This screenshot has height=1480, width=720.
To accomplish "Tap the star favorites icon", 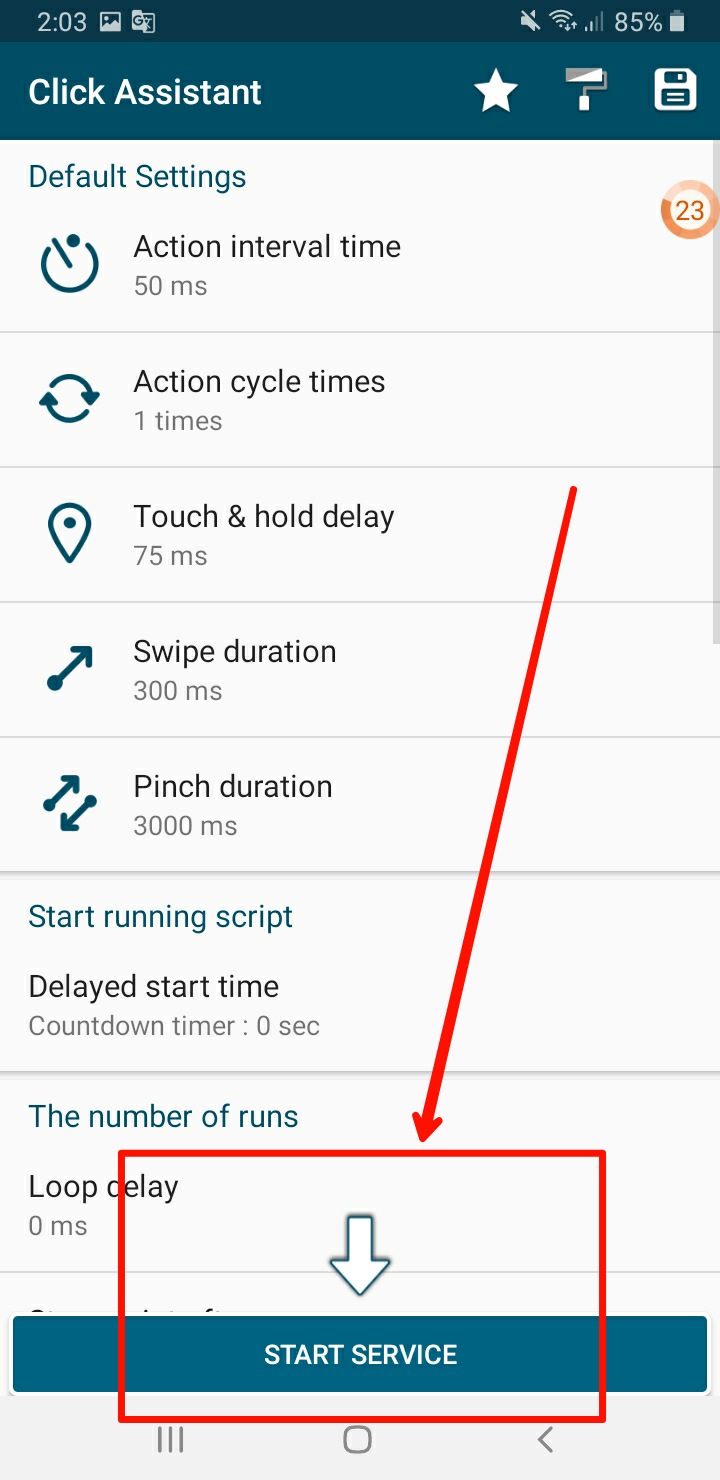I will tap(495, 93).
